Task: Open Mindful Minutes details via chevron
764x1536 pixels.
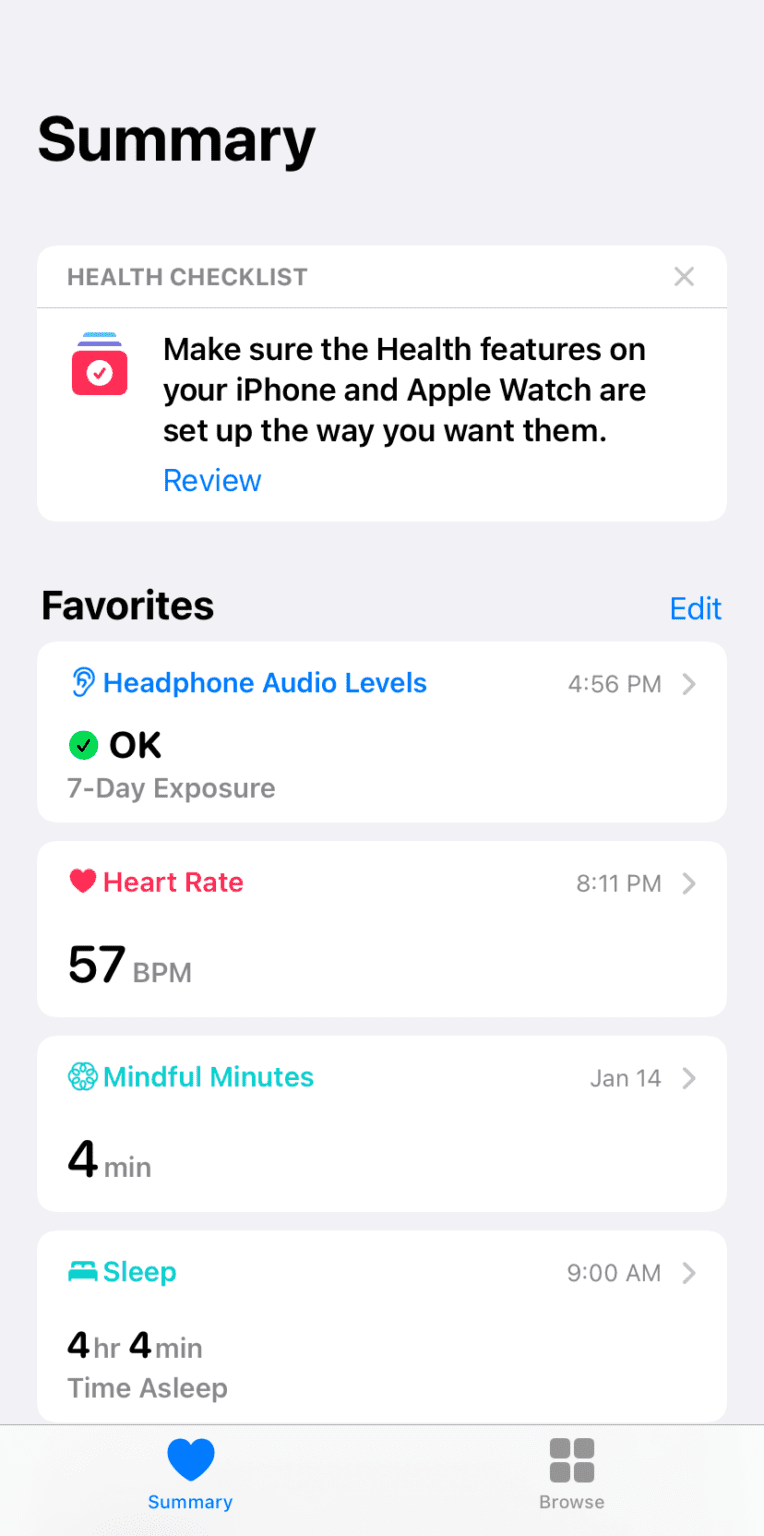Action: click(689, 1078)
